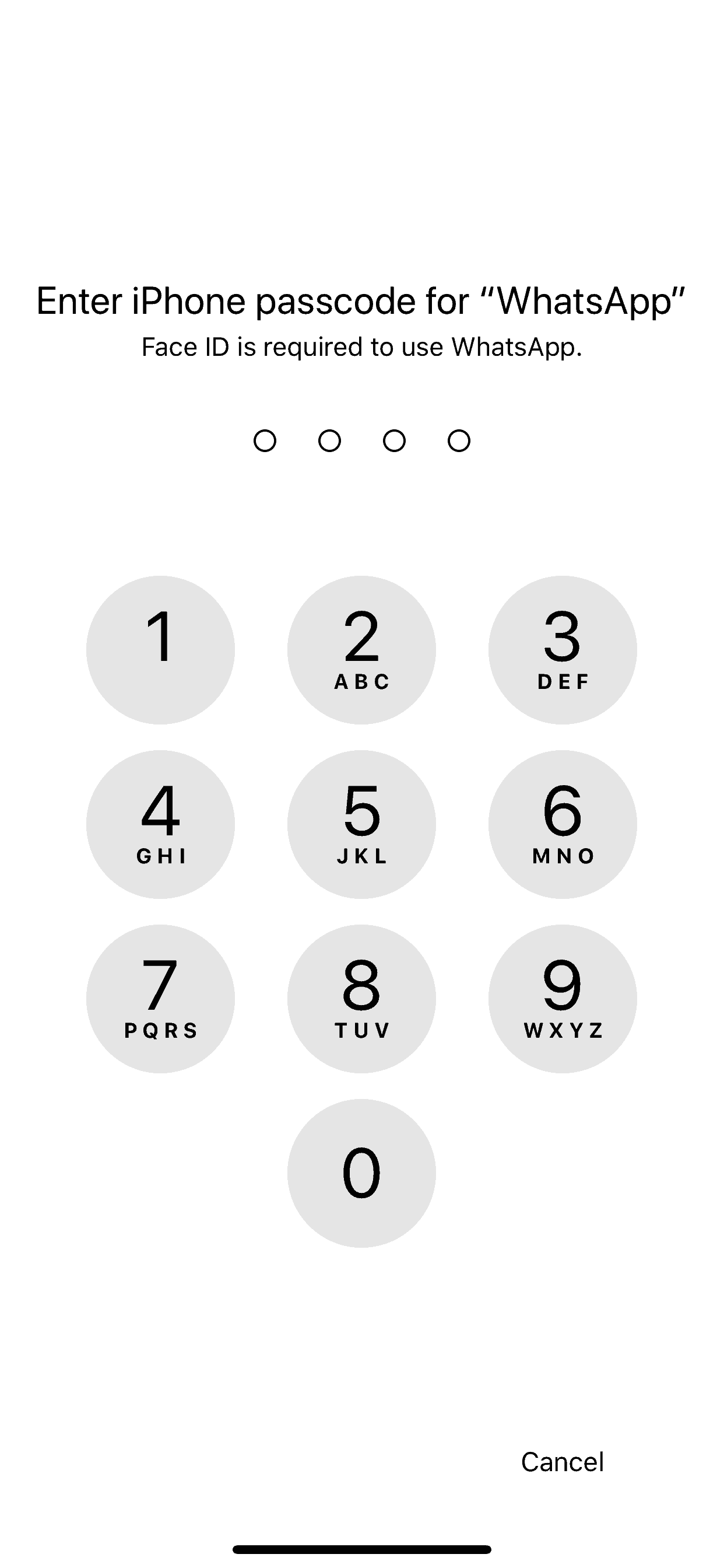Tap the 2 ABC key
This screenshot has width=724, height=1568.
[x=361, y=649]
